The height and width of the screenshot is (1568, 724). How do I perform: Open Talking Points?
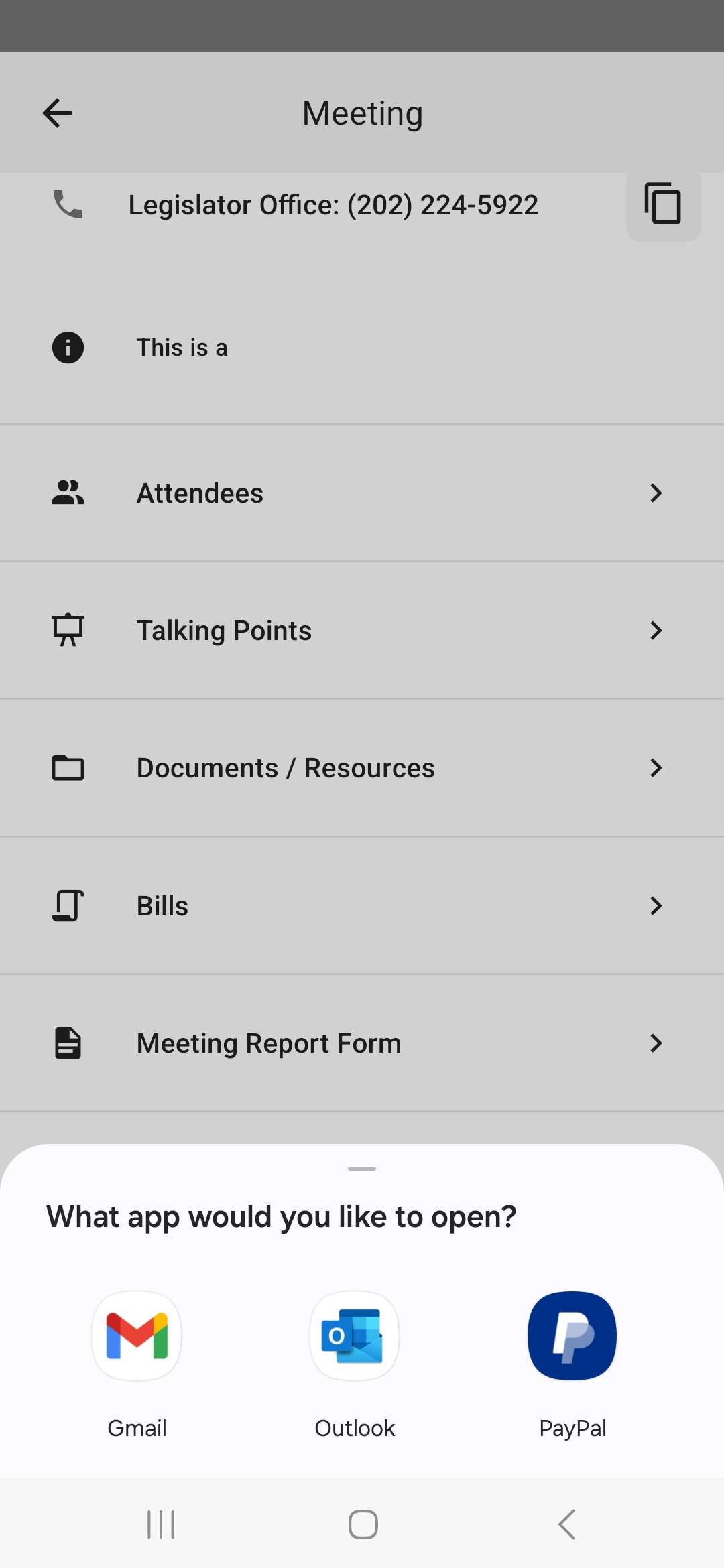point(362,631)
